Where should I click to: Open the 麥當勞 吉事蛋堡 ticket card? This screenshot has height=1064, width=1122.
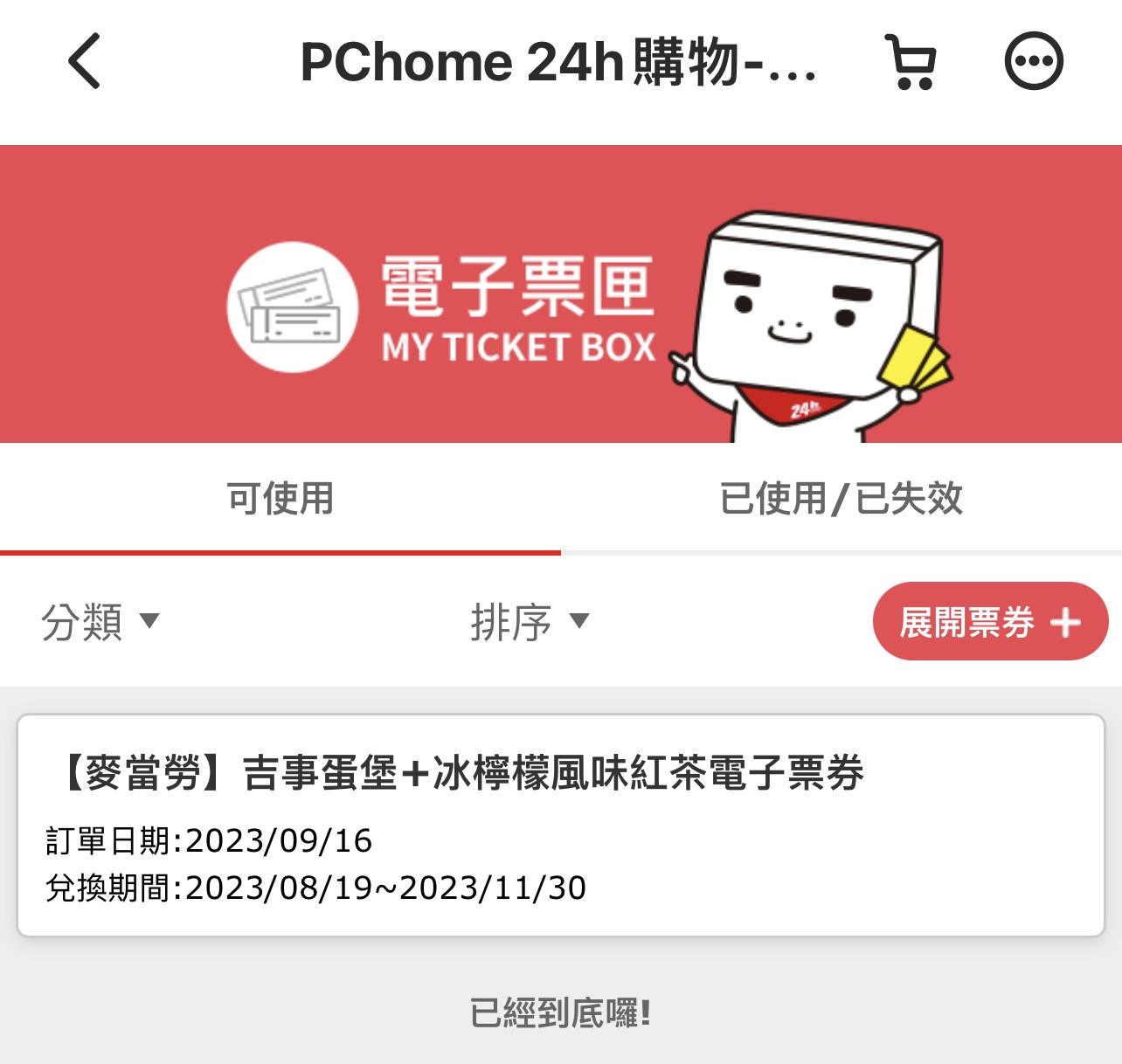click(x=560, y=826)
